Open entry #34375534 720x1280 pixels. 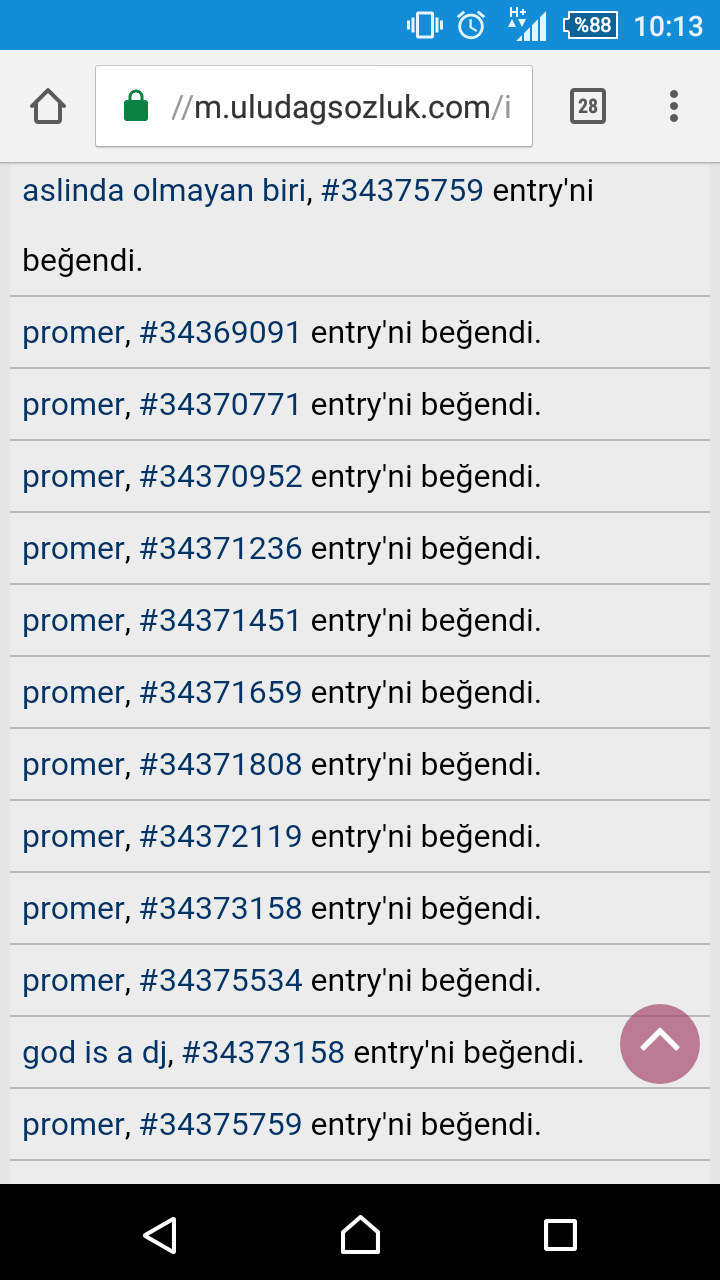coord(220,981)
